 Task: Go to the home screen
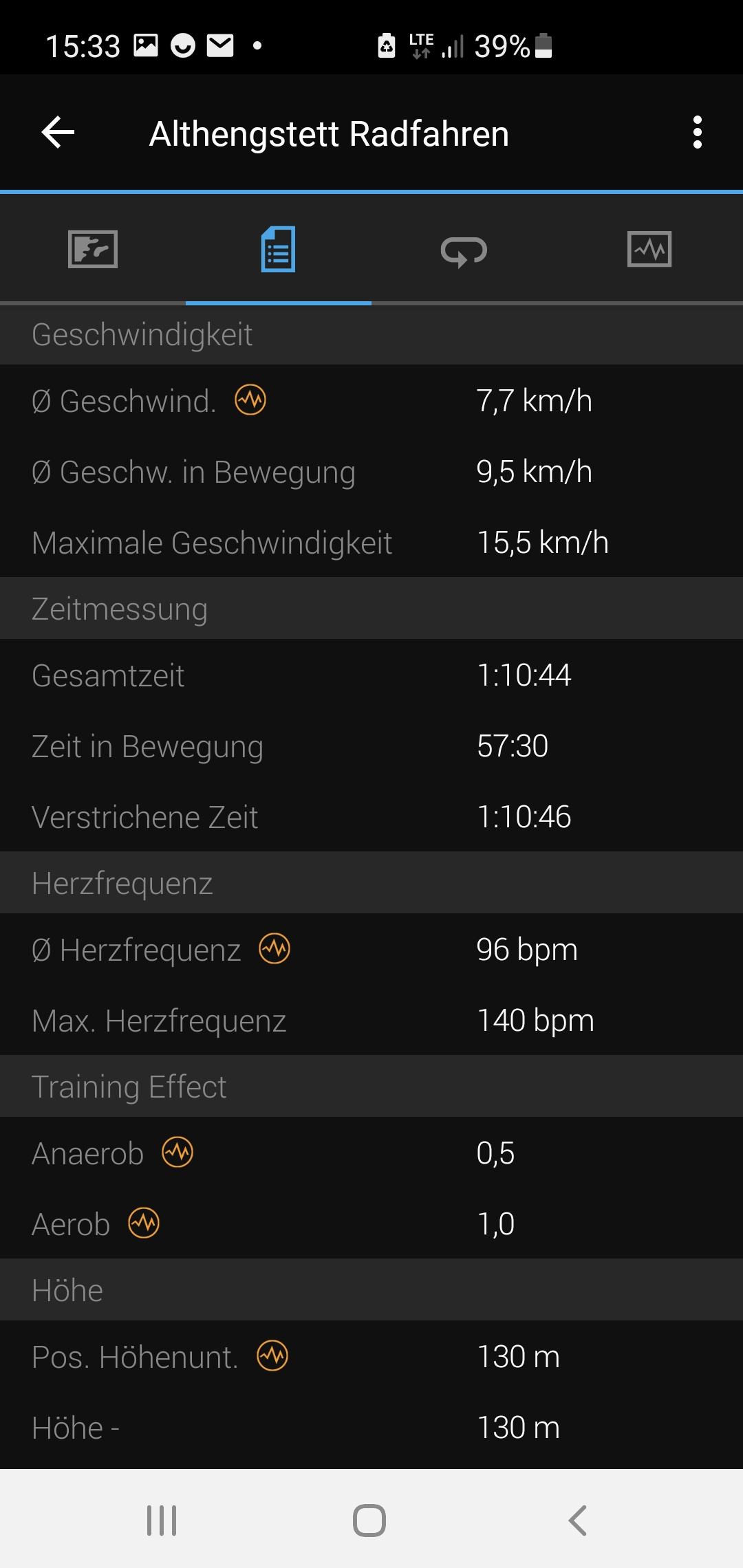click(x=369, y=1520)
